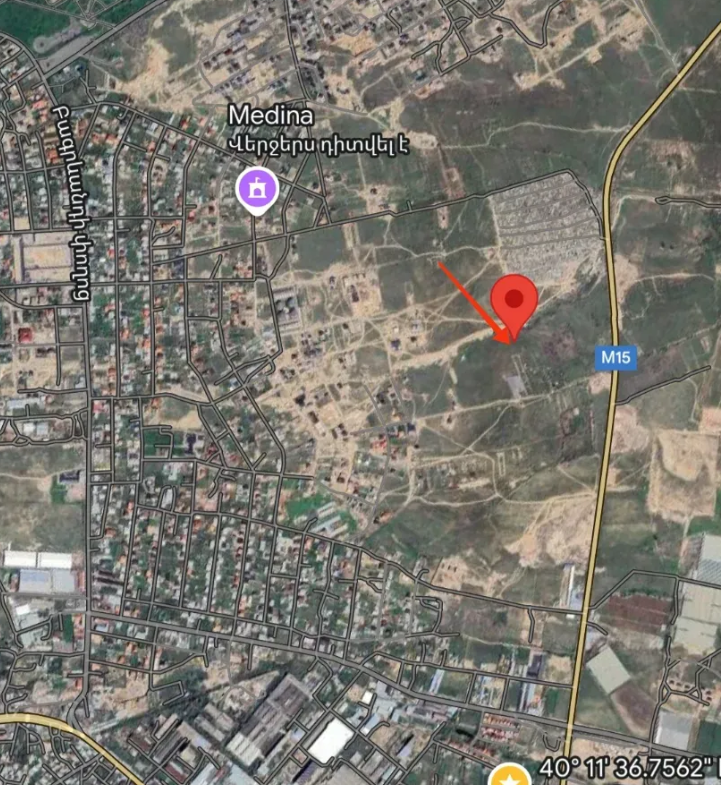Open the Medina place marker
721x785 pixels.
(256, 188)
